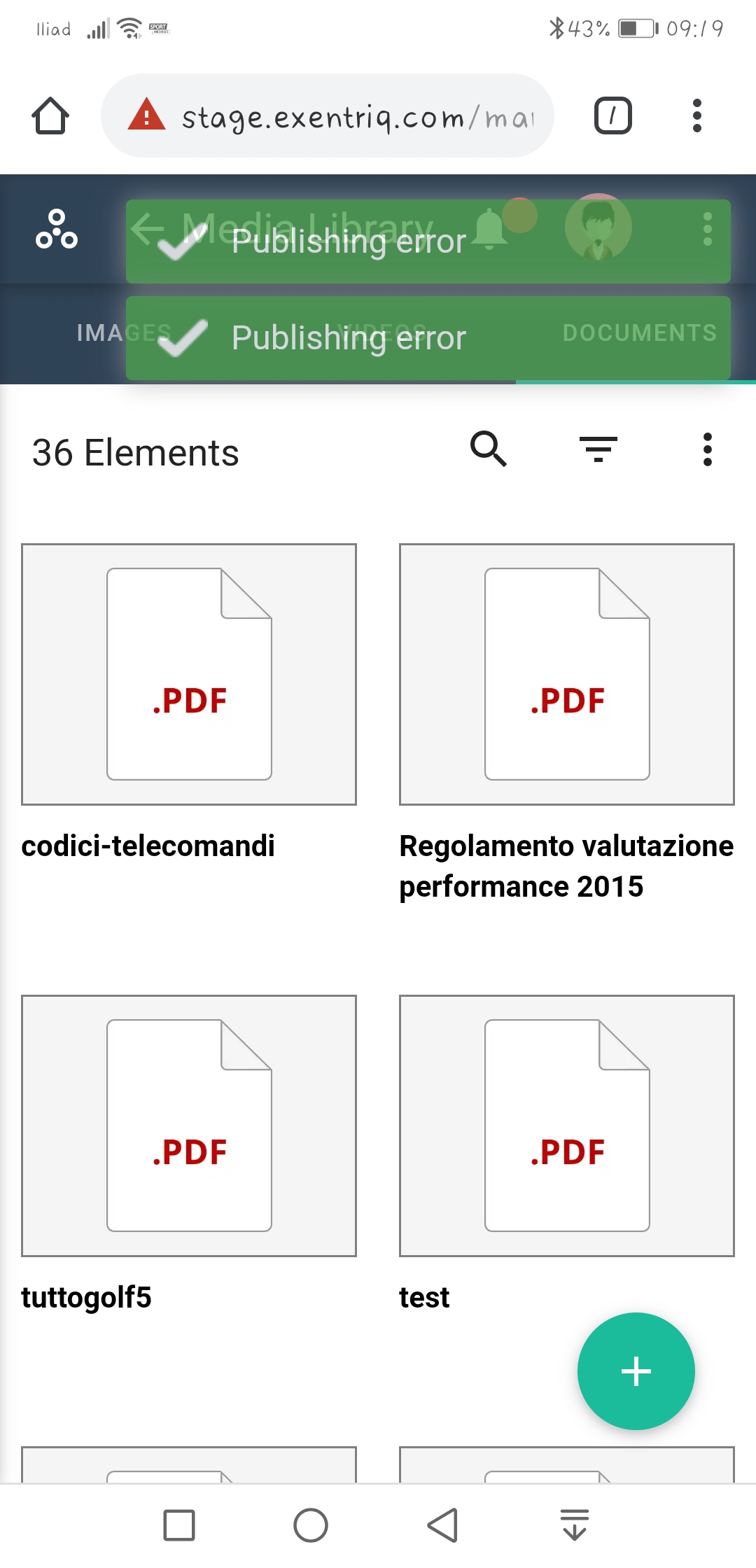Show recent apps from the navigation bar
This screenshot has width=756, height=1568.
pos(179,1525)
